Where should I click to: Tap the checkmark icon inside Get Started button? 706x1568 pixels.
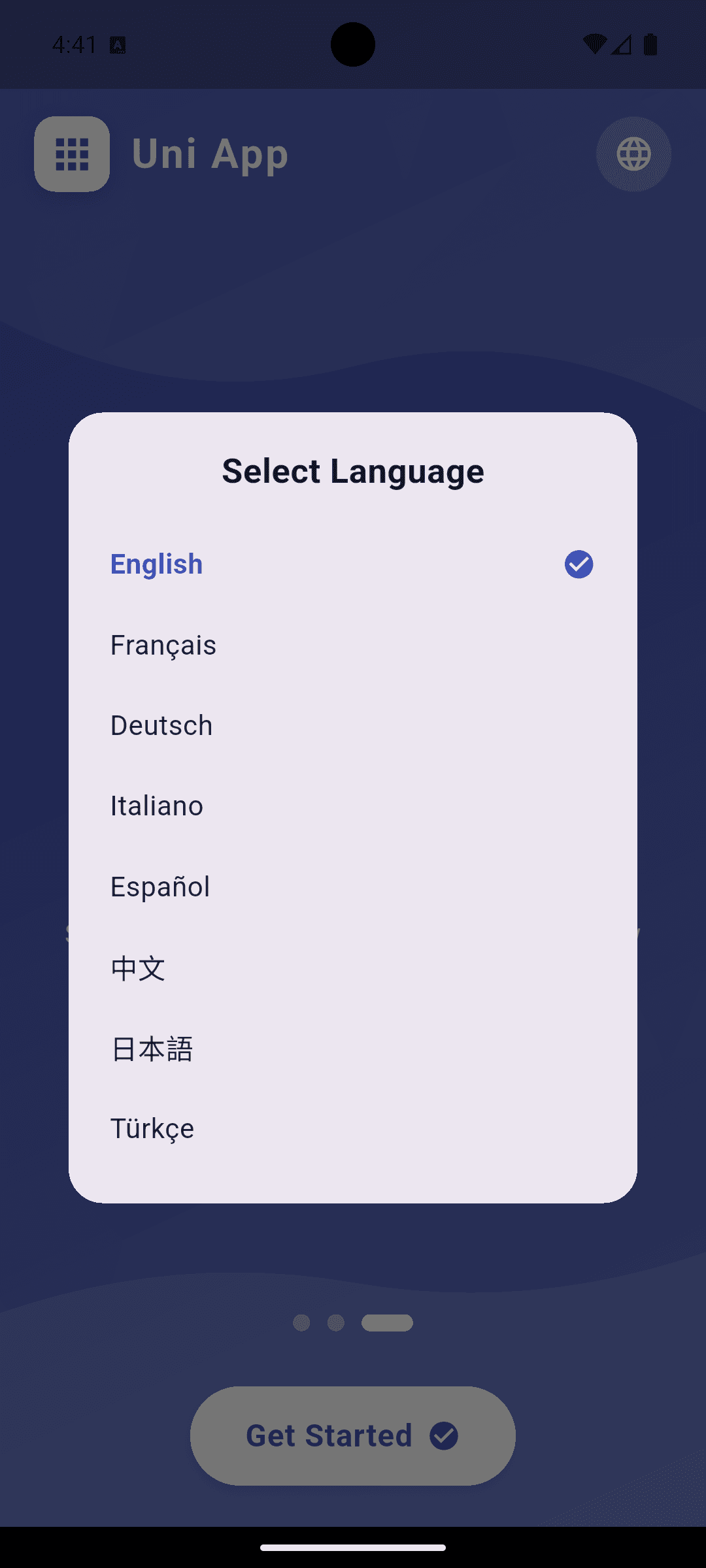[445, 1435]
